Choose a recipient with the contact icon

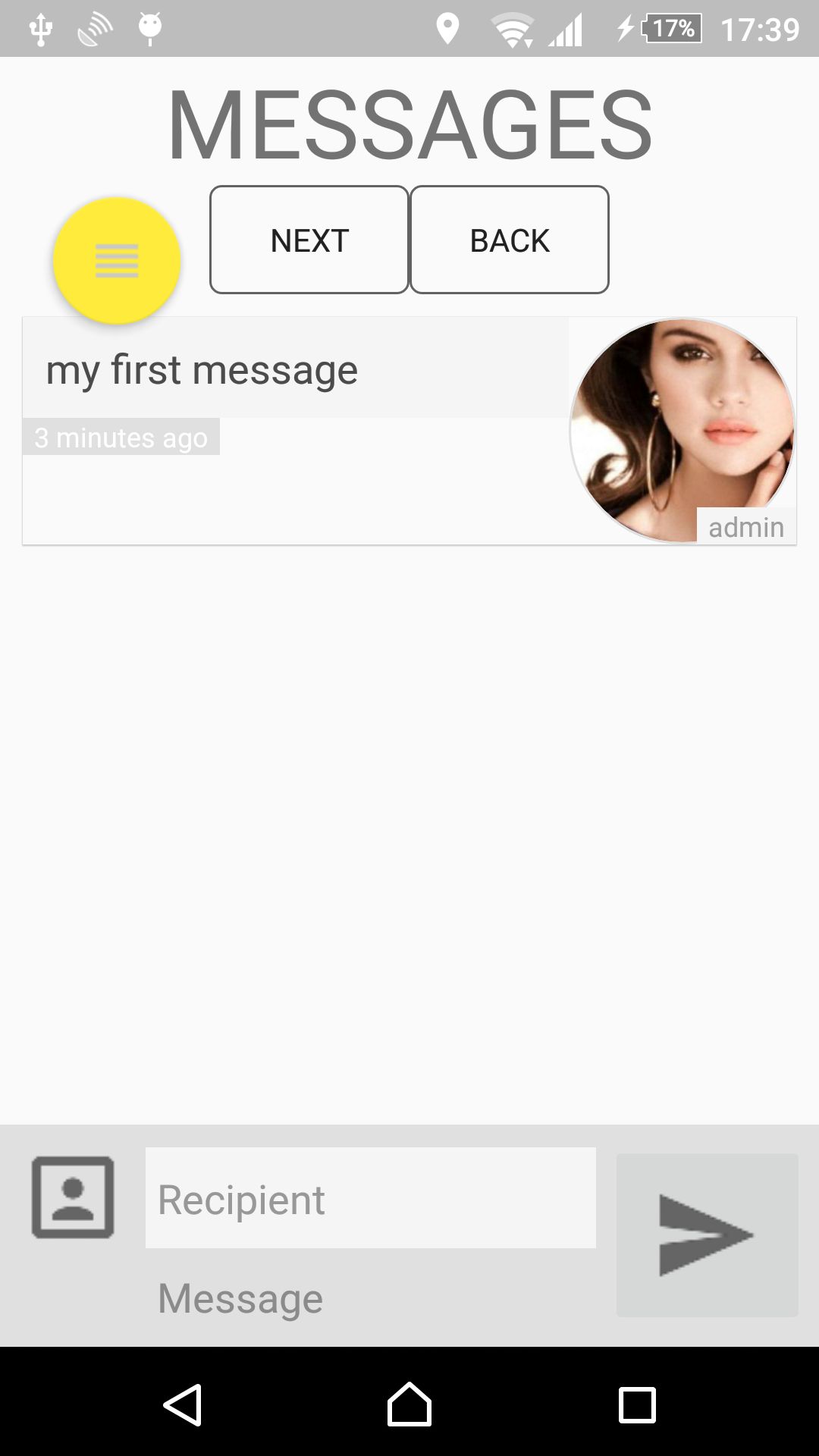click(73, 1197)
